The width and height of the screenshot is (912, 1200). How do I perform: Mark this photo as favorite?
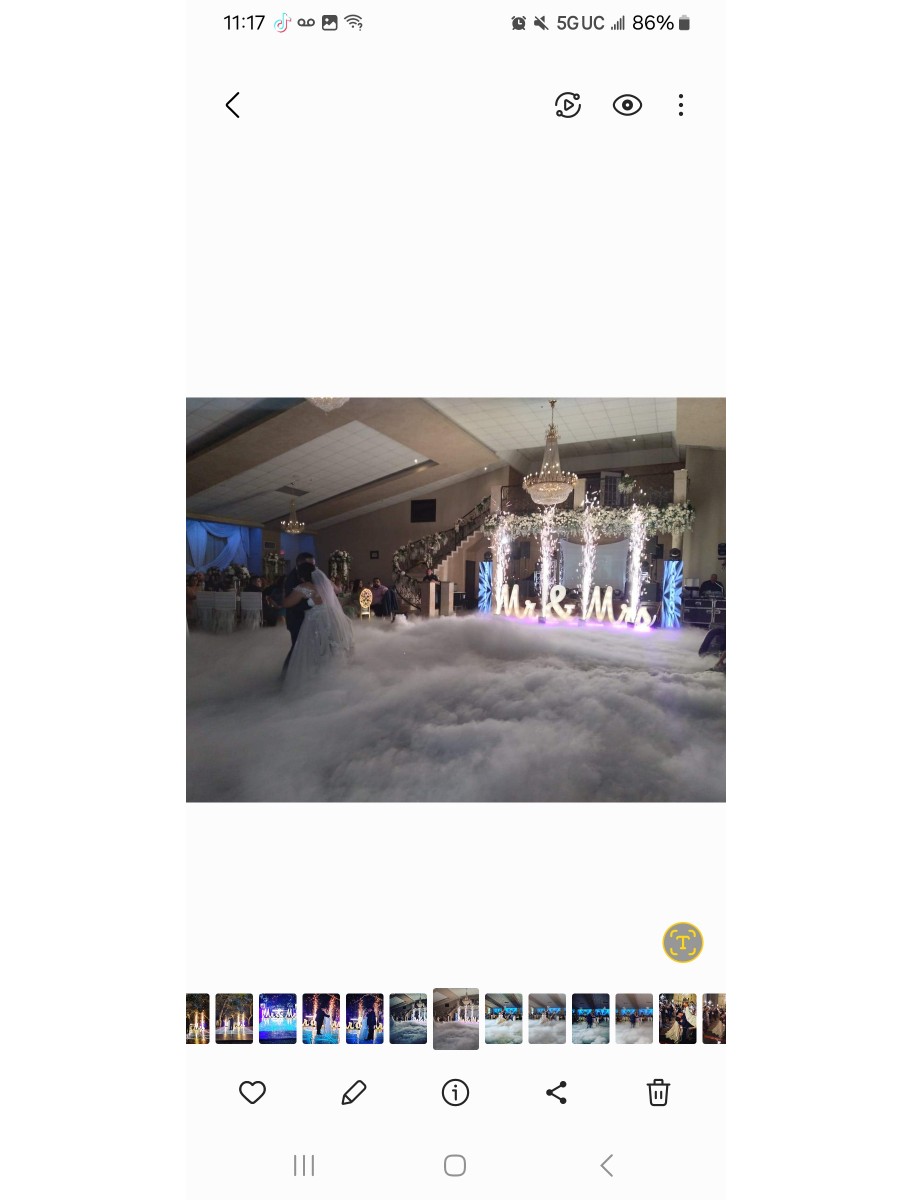point(253,1093)
